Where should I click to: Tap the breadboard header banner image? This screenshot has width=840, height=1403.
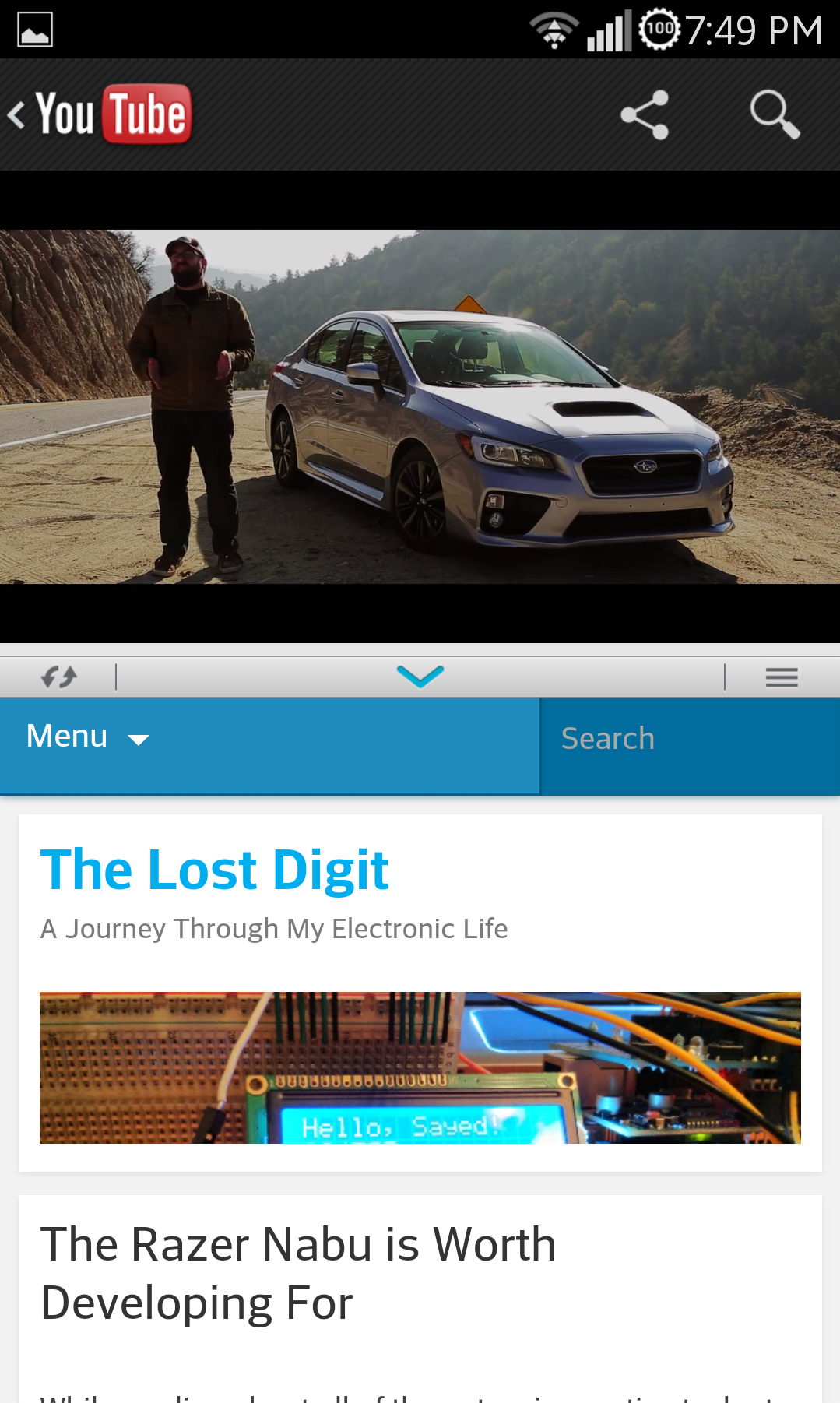(420, 1067)
